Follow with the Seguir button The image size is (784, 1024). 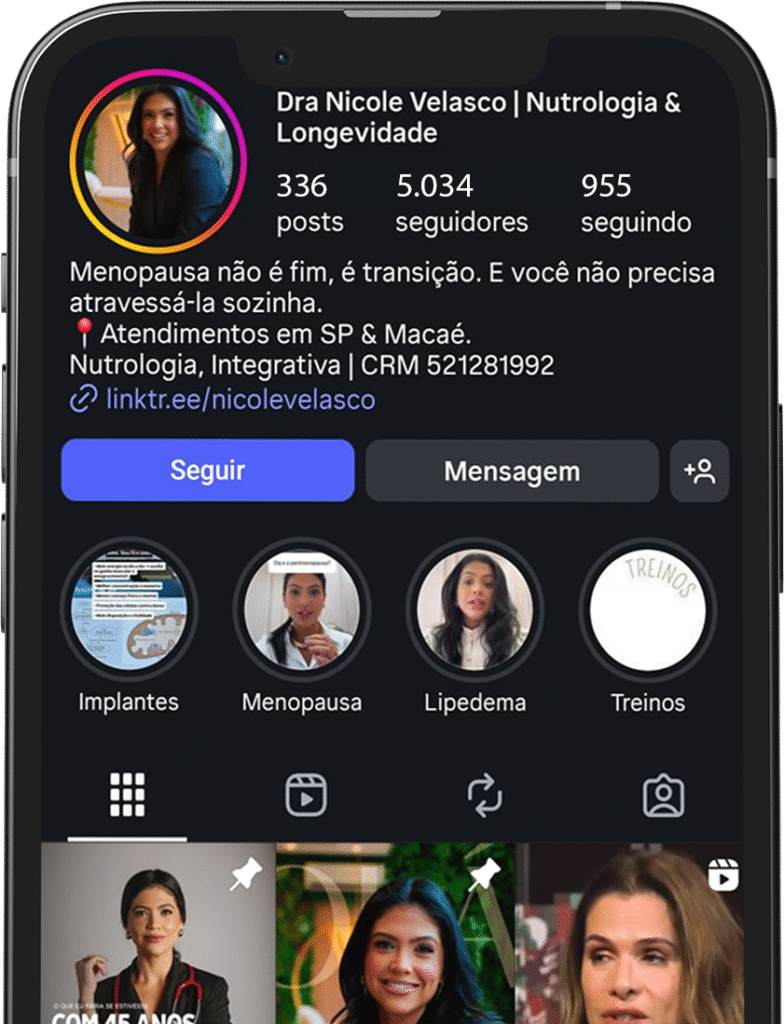point(207,470)
